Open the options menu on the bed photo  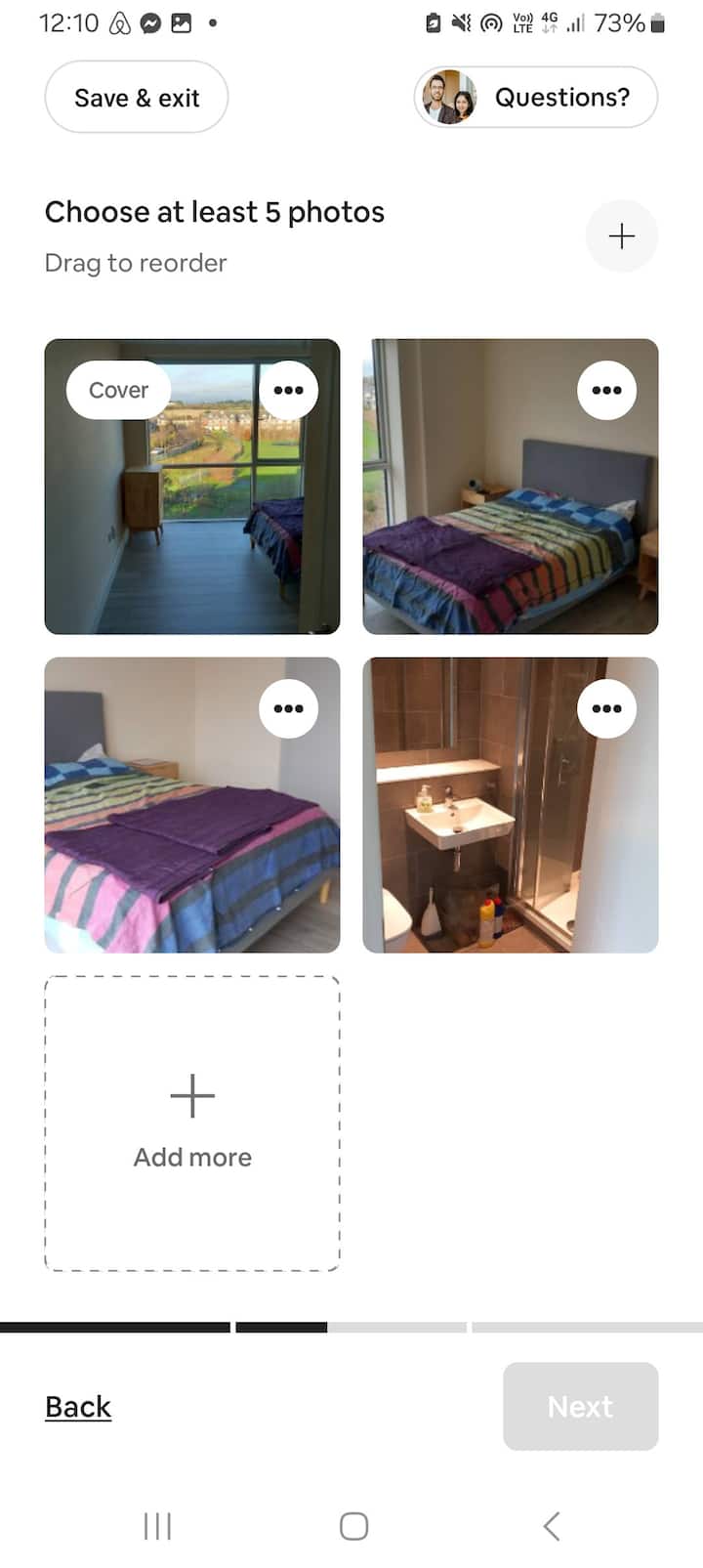click(x=607, y=390)
